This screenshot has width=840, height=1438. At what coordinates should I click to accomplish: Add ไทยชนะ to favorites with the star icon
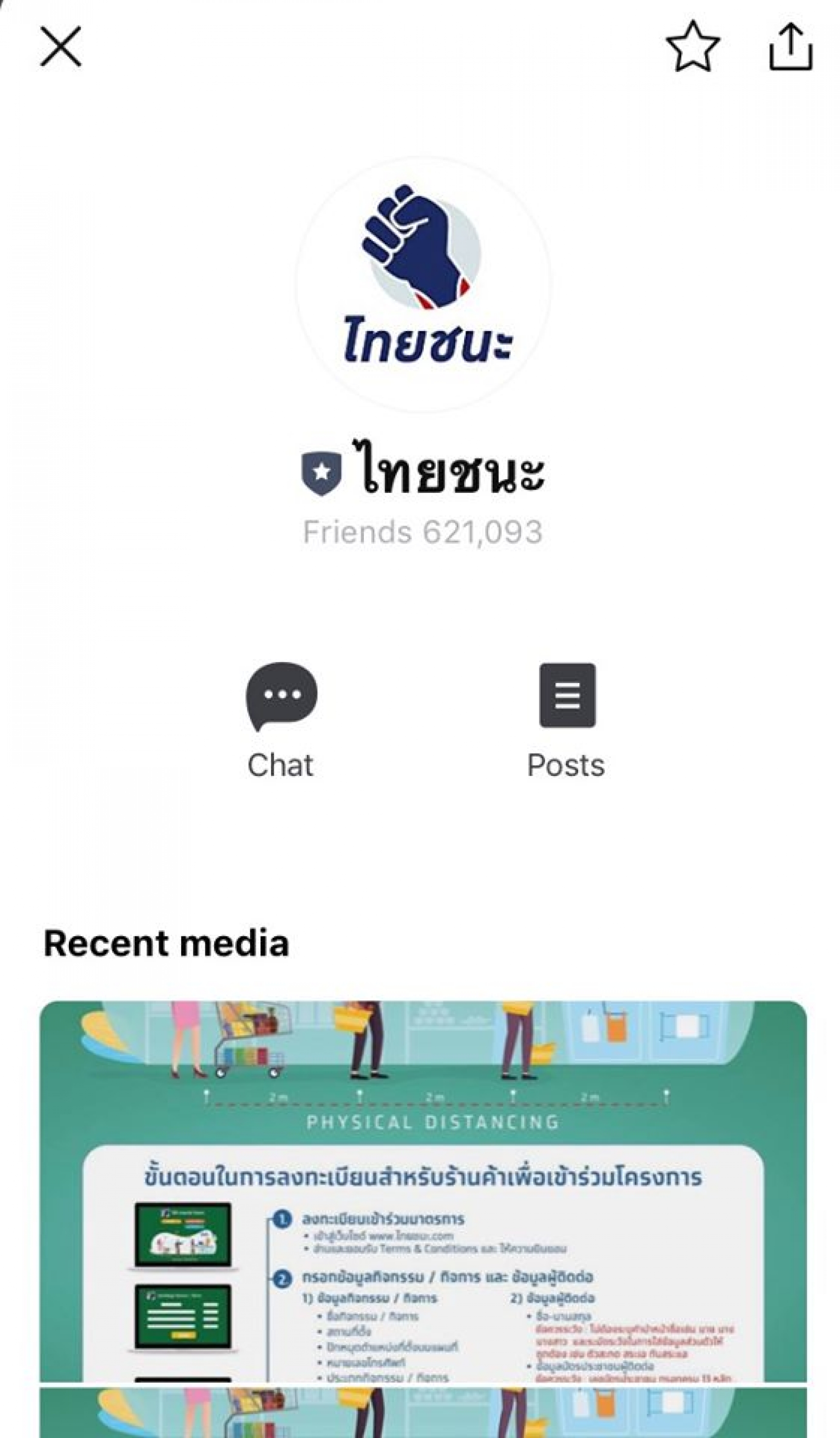pos(693,46)
